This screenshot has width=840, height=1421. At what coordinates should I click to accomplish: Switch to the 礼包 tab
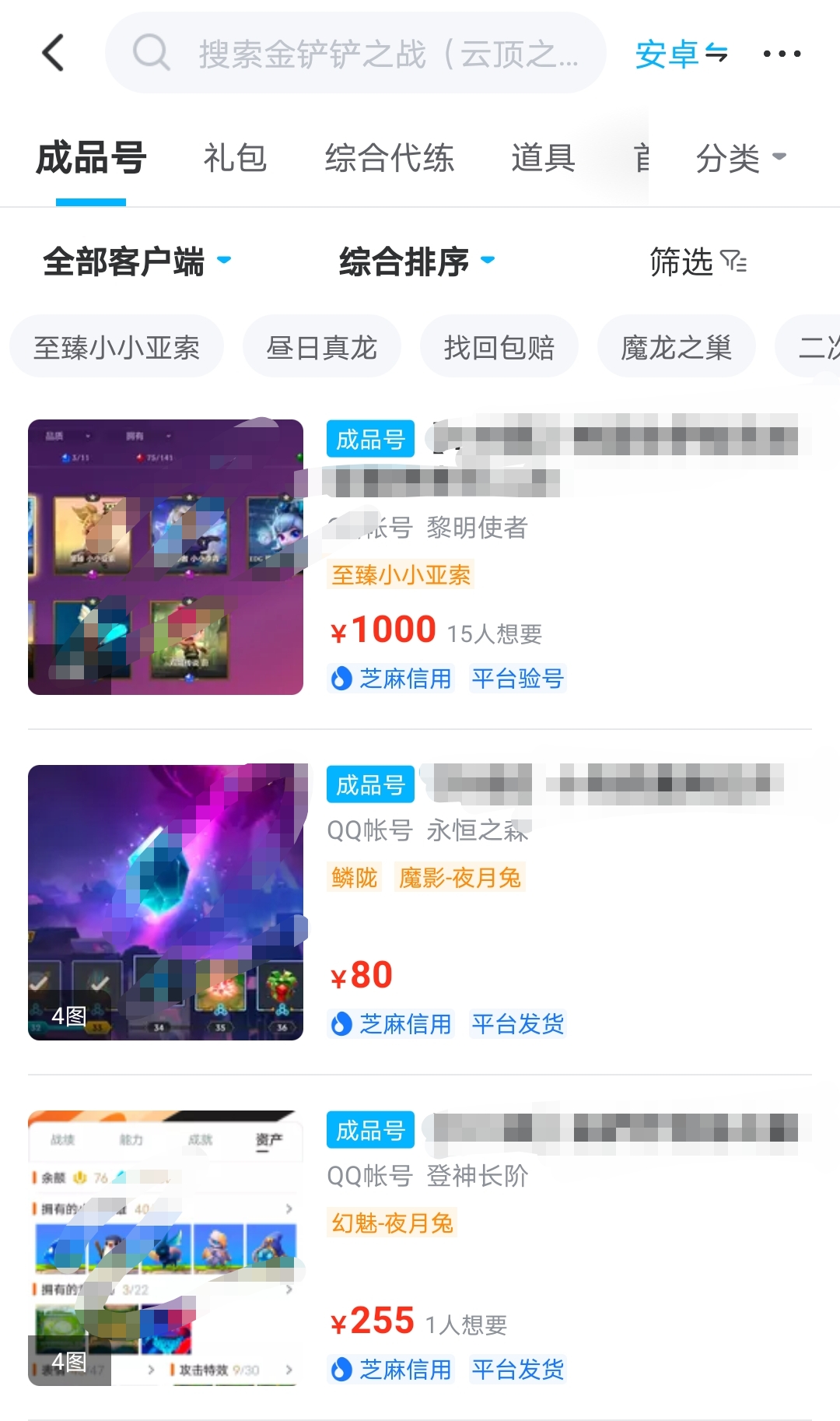(x=235, y=158)
